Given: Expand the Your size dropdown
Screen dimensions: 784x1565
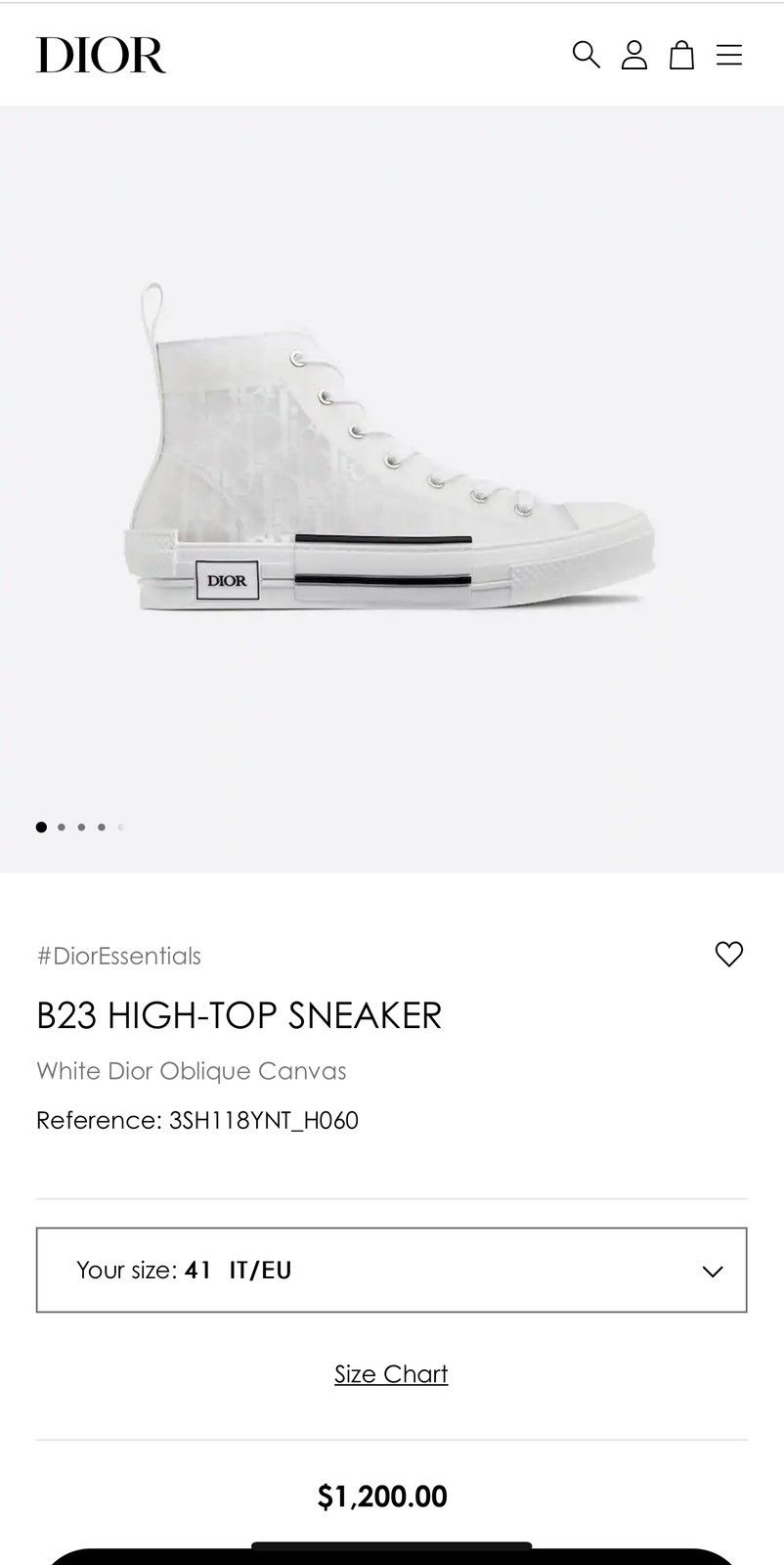Looking at the screenshot, I should click(x=391, y=1270).
